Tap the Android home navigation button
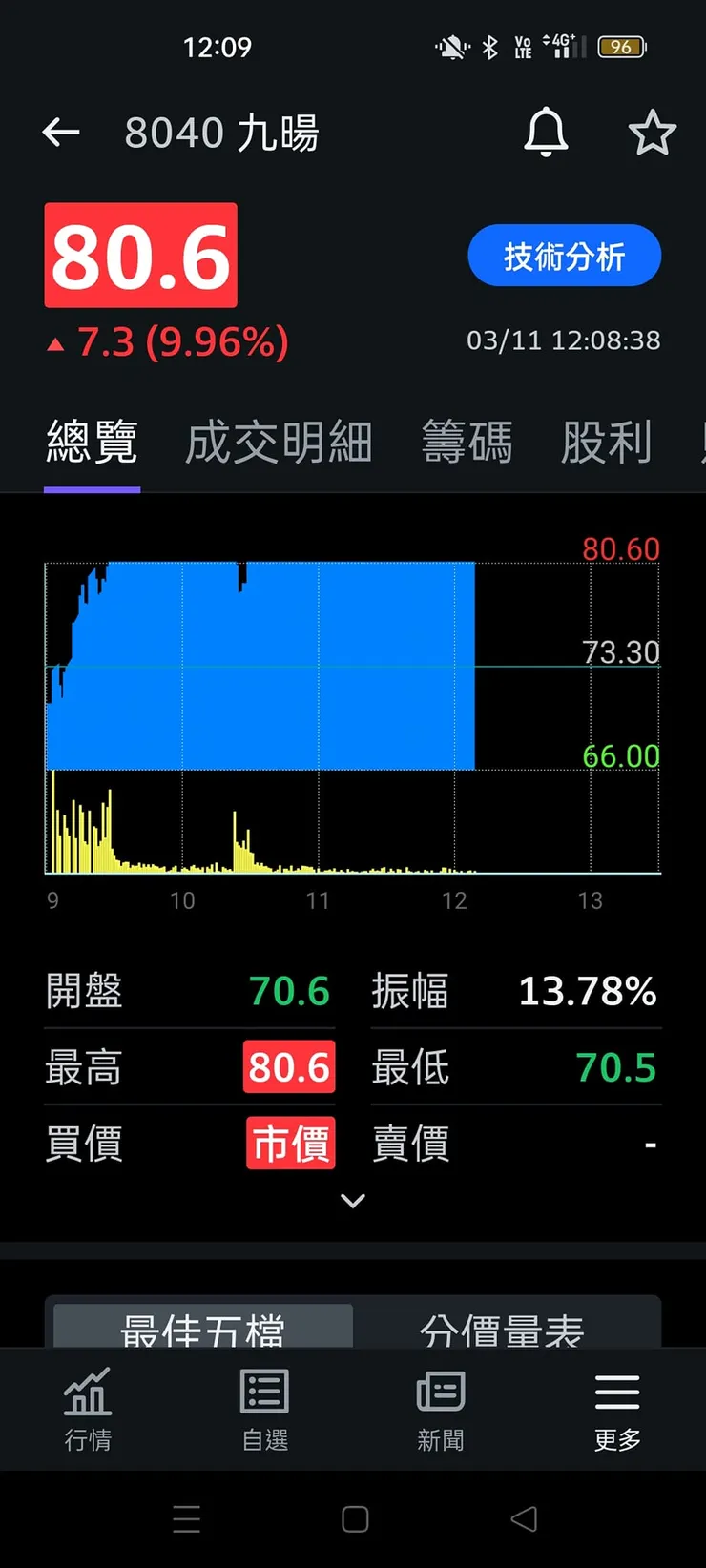Image resolution: width=706 pixels, height=1568 pixels. pos(353,1519)
